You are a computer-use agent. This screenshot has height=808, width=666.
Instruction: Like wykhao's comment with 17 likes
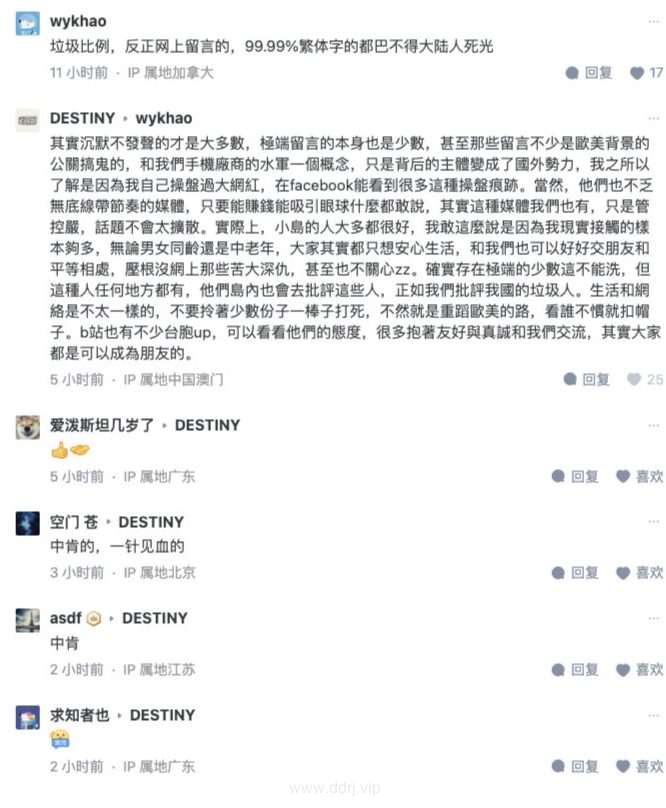(645, 73)
